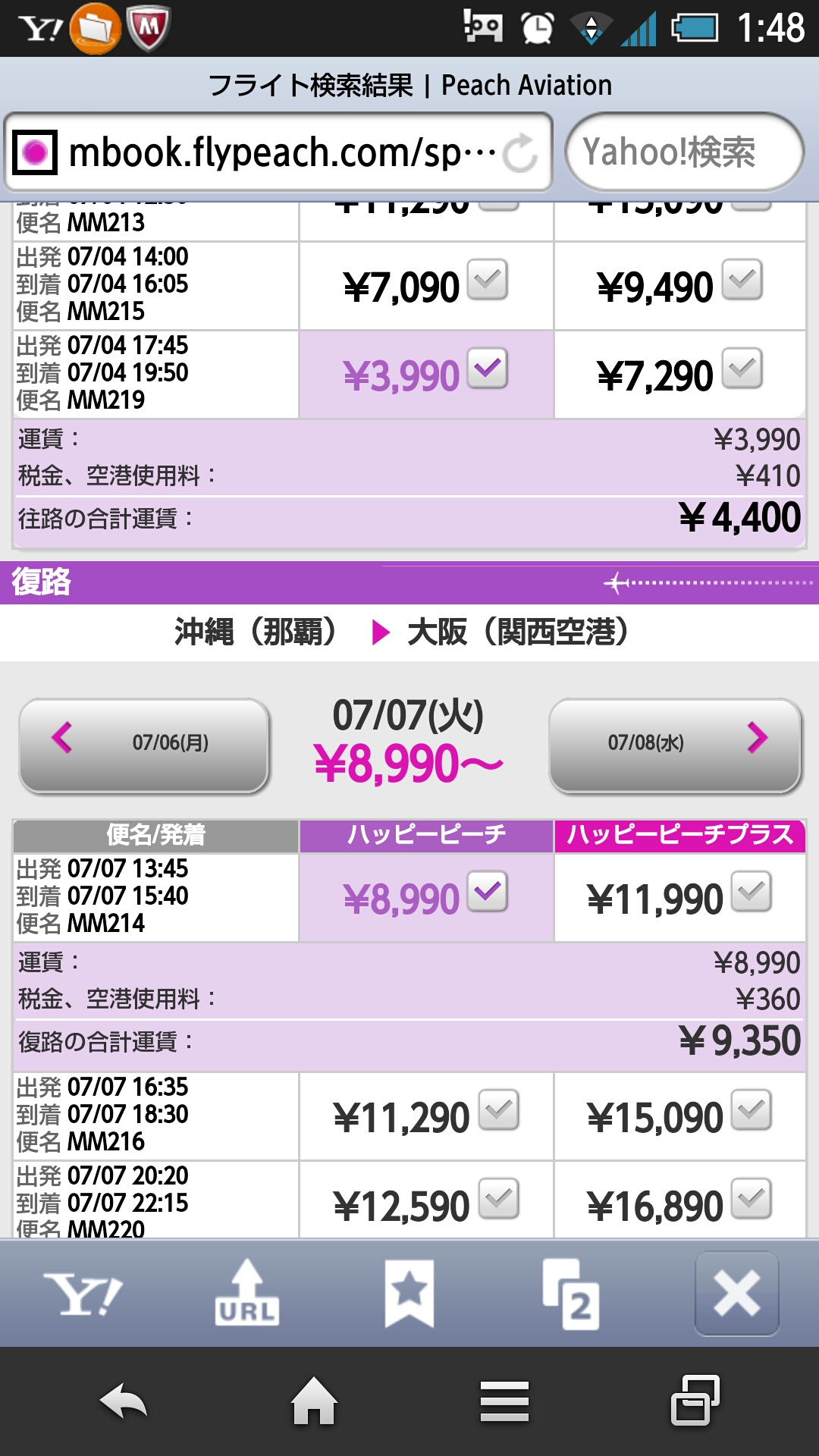Open the Yahoo!検索 search box
Screen dimensions: 819x1456
point(684,152)
